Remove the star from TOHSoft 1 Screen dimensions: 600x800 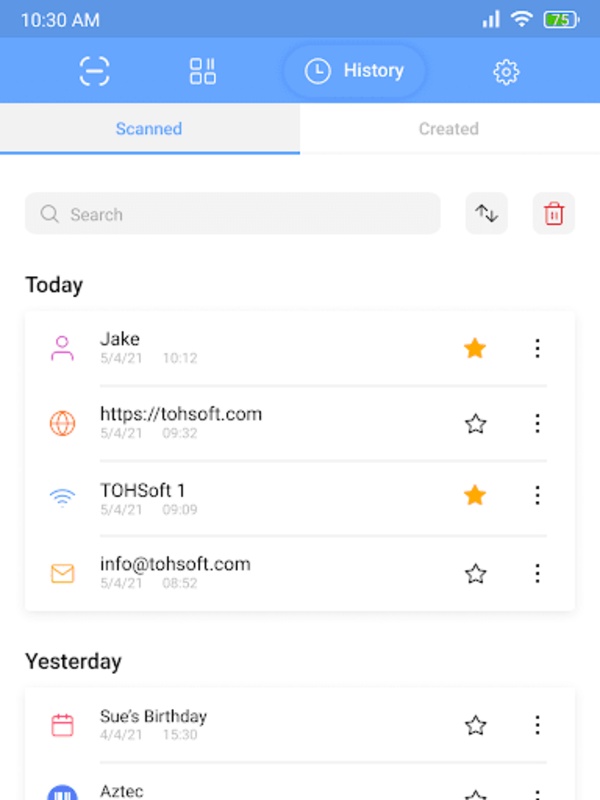click(x=475, y=495)
